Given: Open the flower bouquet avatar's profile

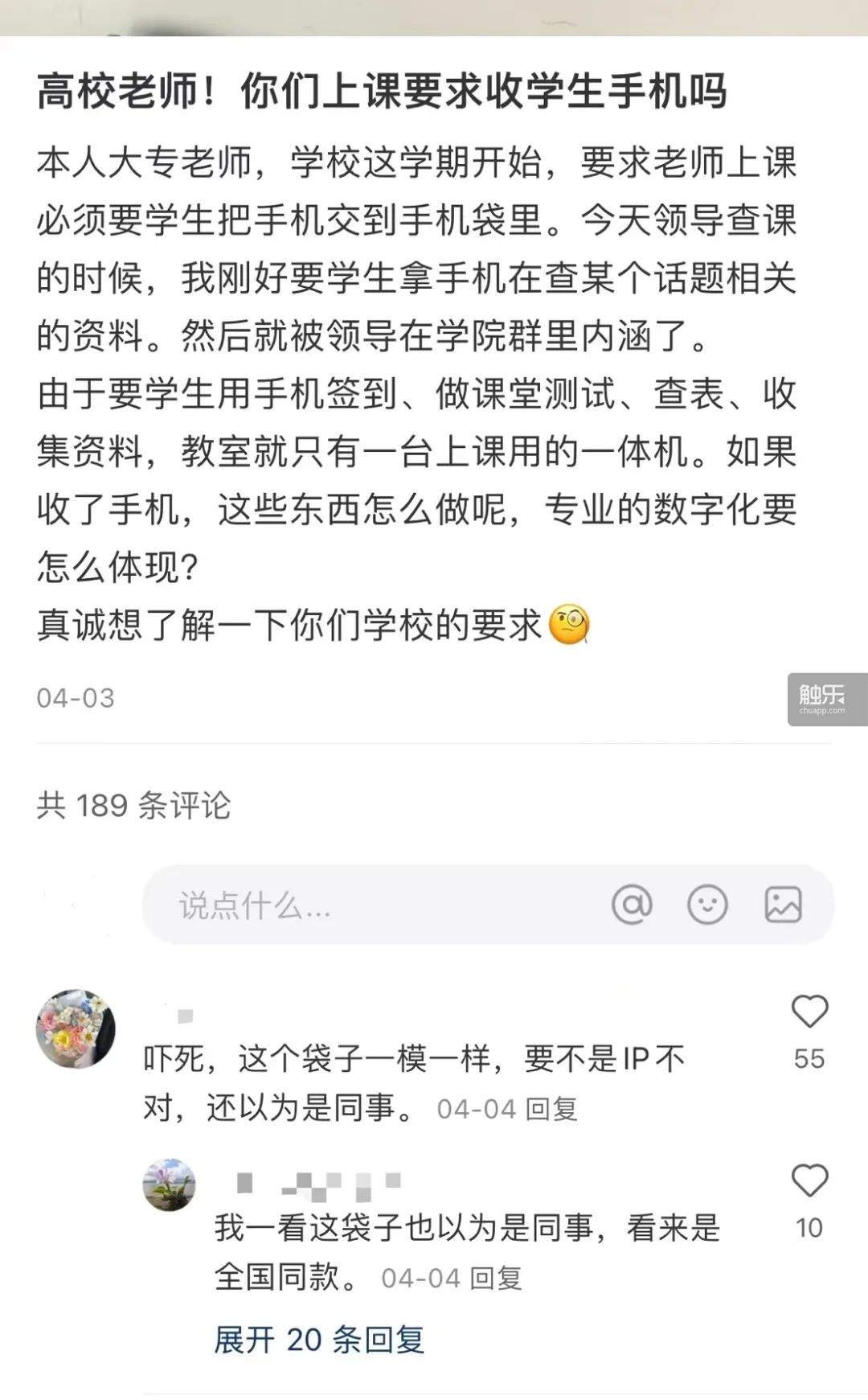Looking at the screenshot, I should tap(76, 1028).
